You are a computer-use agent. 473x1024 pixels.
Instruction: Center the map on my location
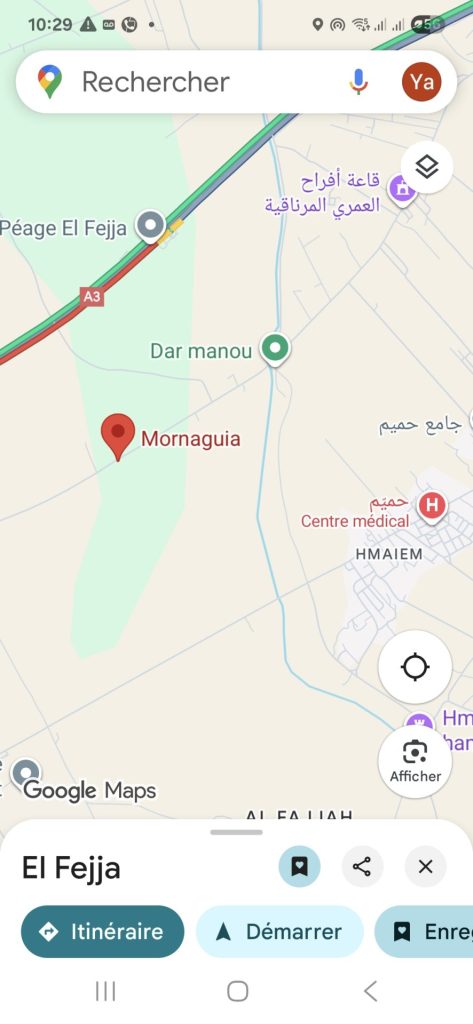tap(415, 667)
